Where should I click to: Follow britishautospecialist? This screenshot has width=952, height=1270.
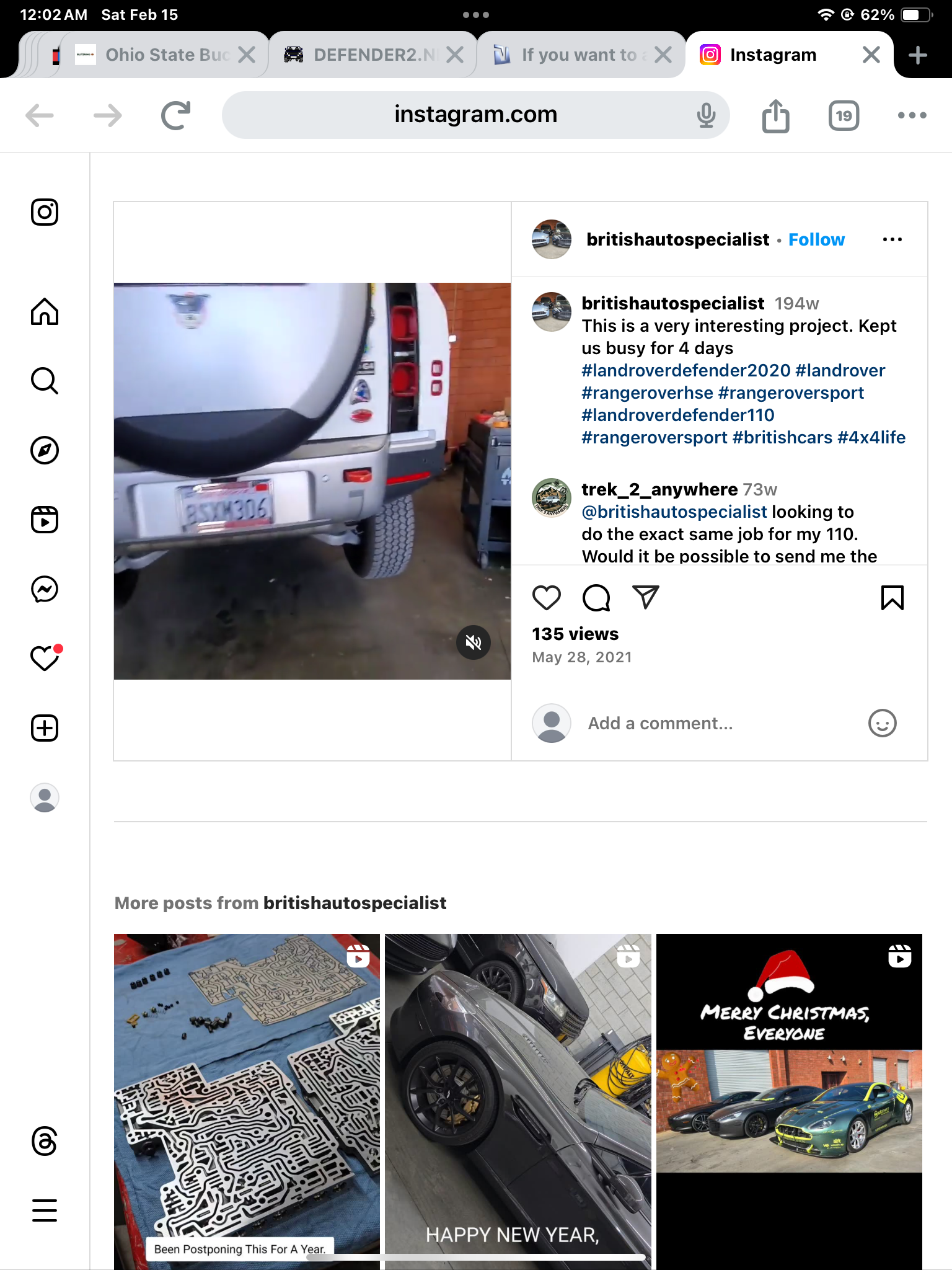coord(816,240)
